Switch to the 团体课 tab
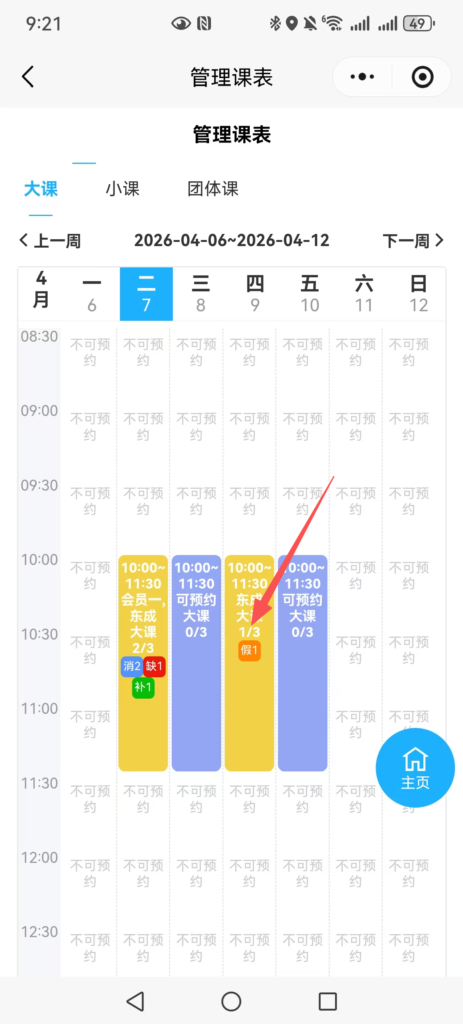463x1024 pixels. (213, 189)
